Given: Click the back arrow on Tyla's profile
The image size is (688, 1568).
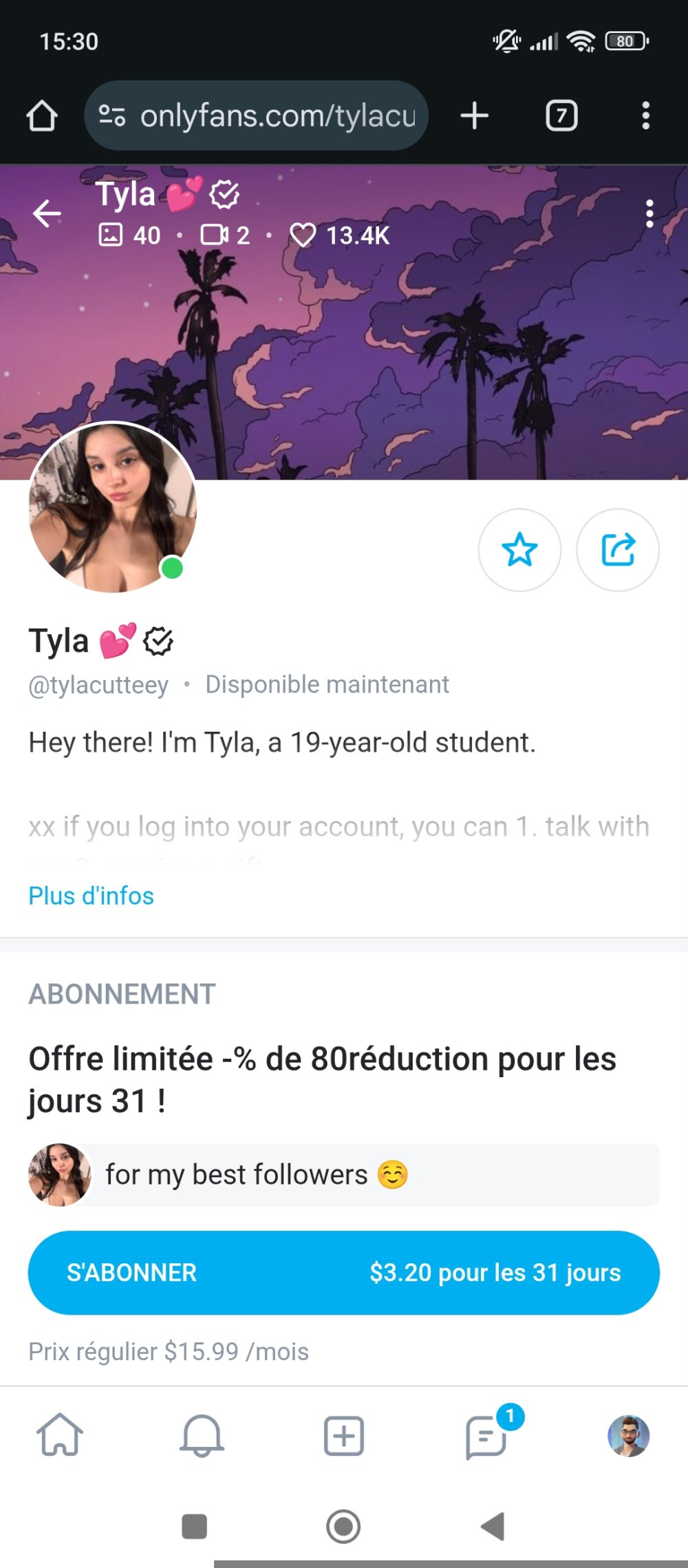Looking at the screenshot, I should [46, 215].
